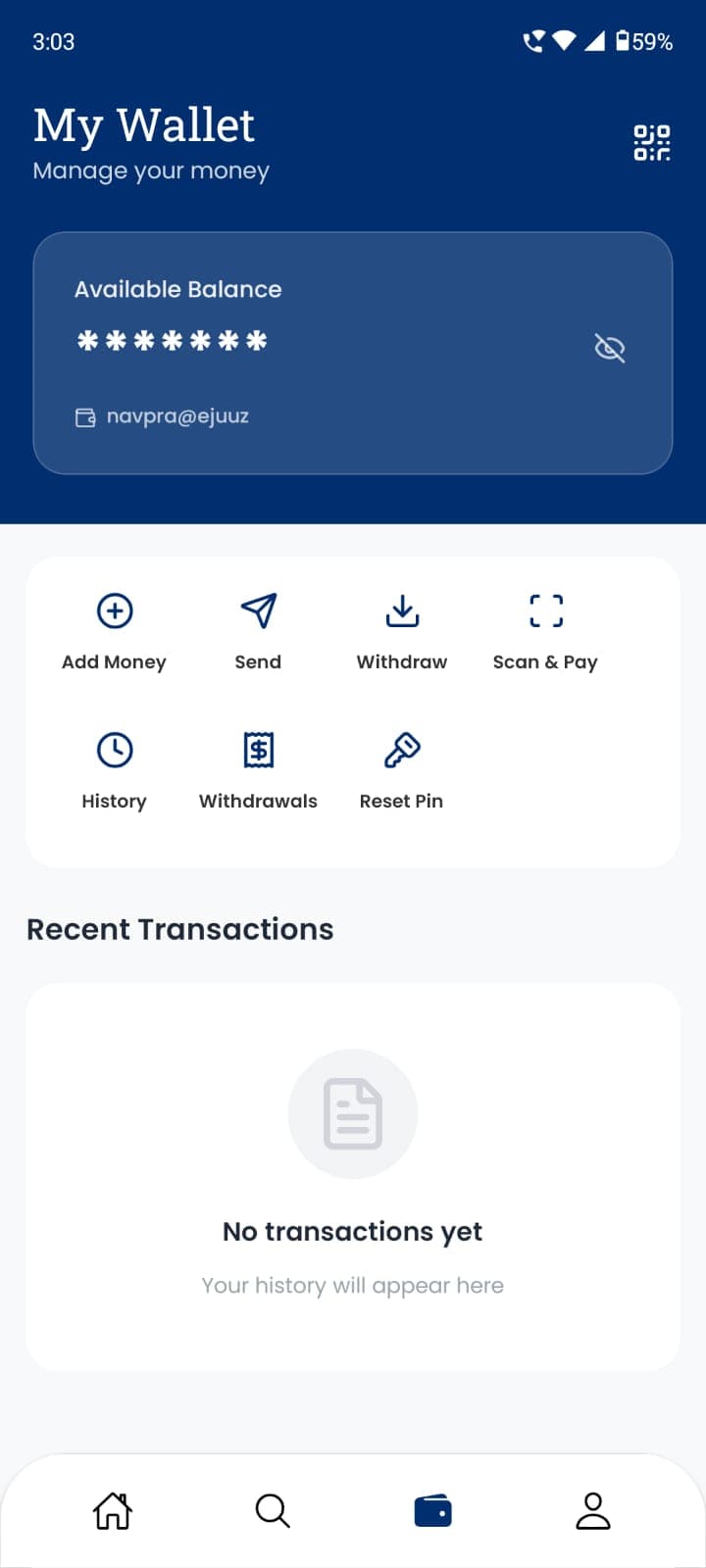Select the Add Money icon
Viewport: 706px width, 1568px height.
pos(114,610)
